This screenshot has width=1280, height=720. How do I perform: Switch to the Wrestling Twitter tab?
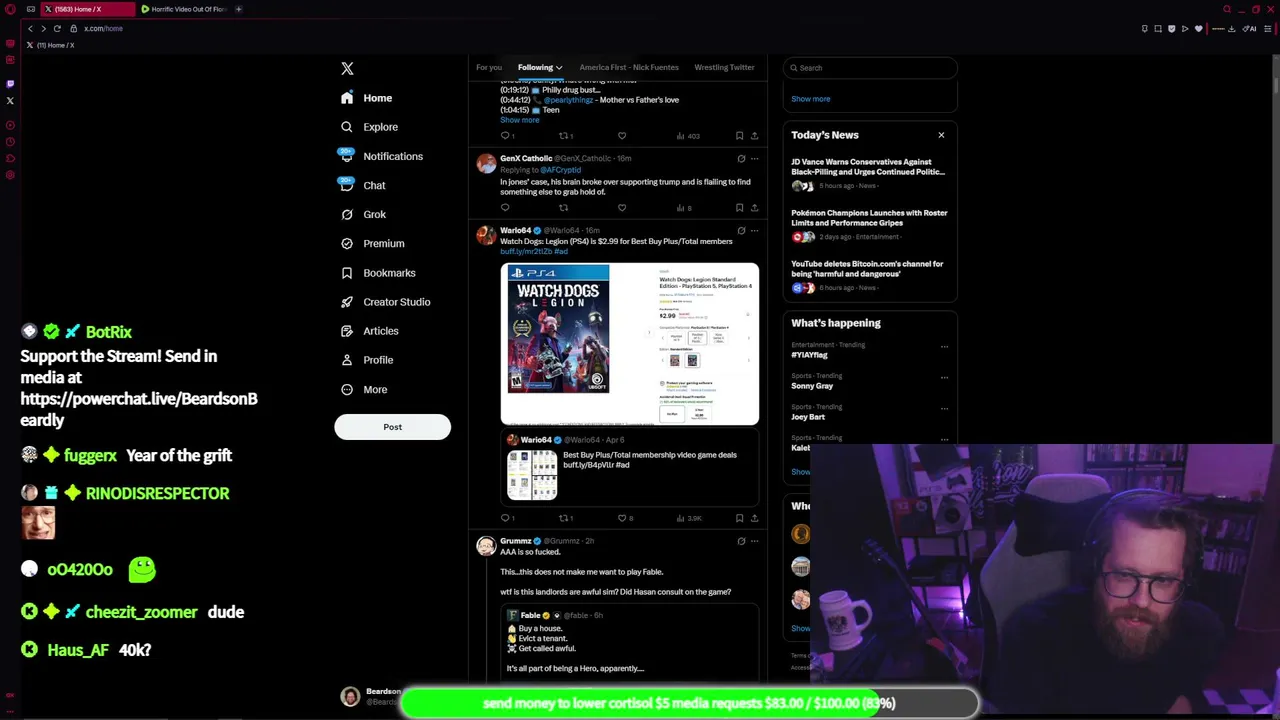724,67
